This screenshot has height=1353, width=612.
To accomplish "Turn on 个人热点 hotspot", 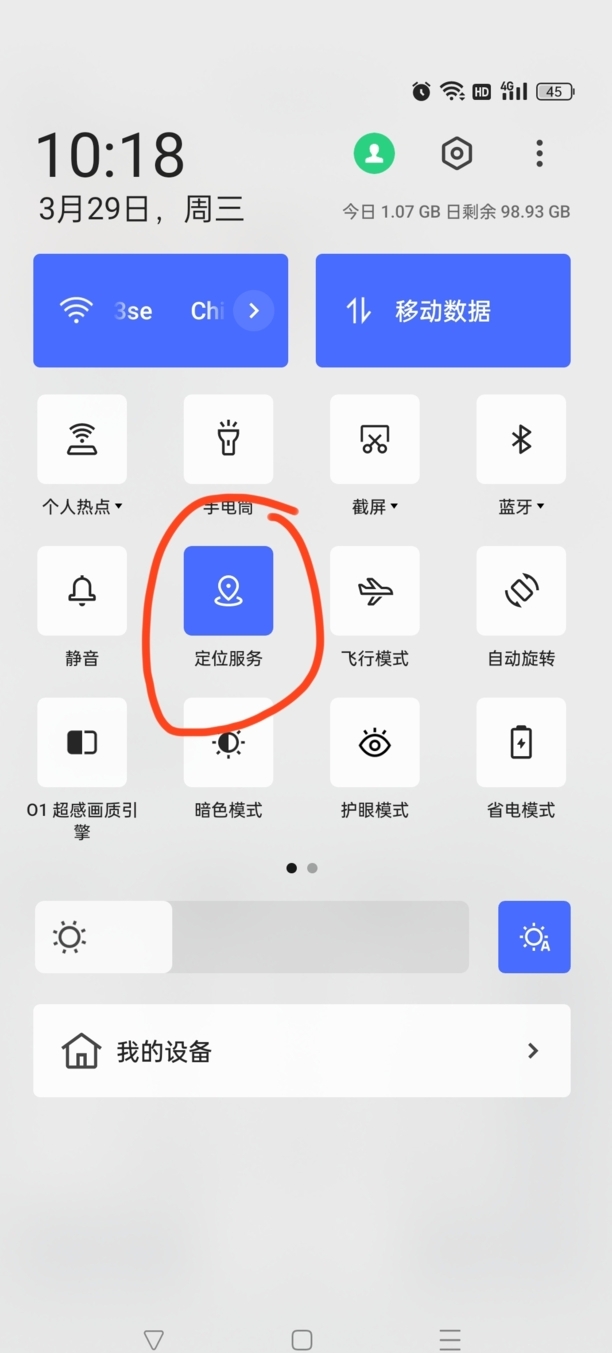I will [82, 439].
